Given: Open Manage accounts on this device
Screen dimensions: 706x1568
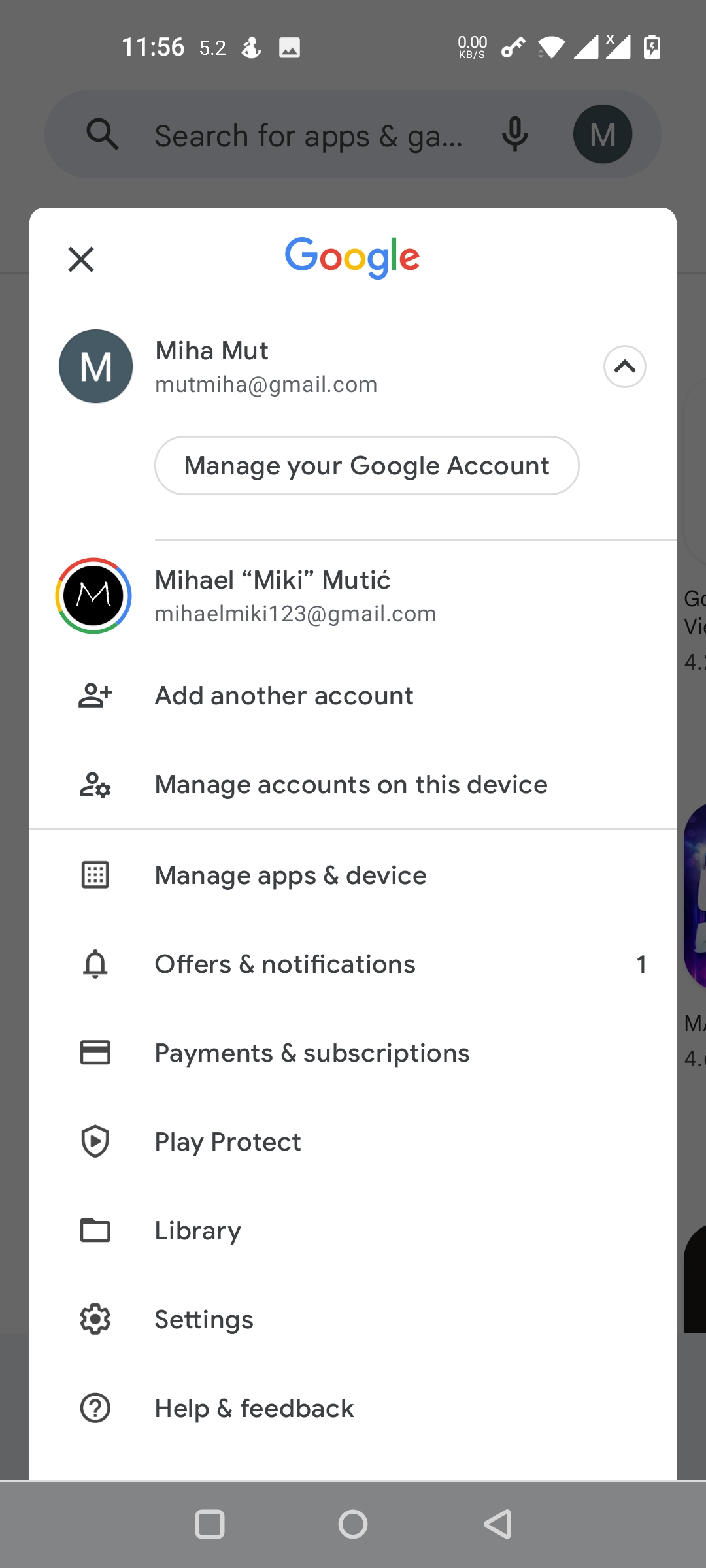Looking at the screenshot, I should 353,785.
